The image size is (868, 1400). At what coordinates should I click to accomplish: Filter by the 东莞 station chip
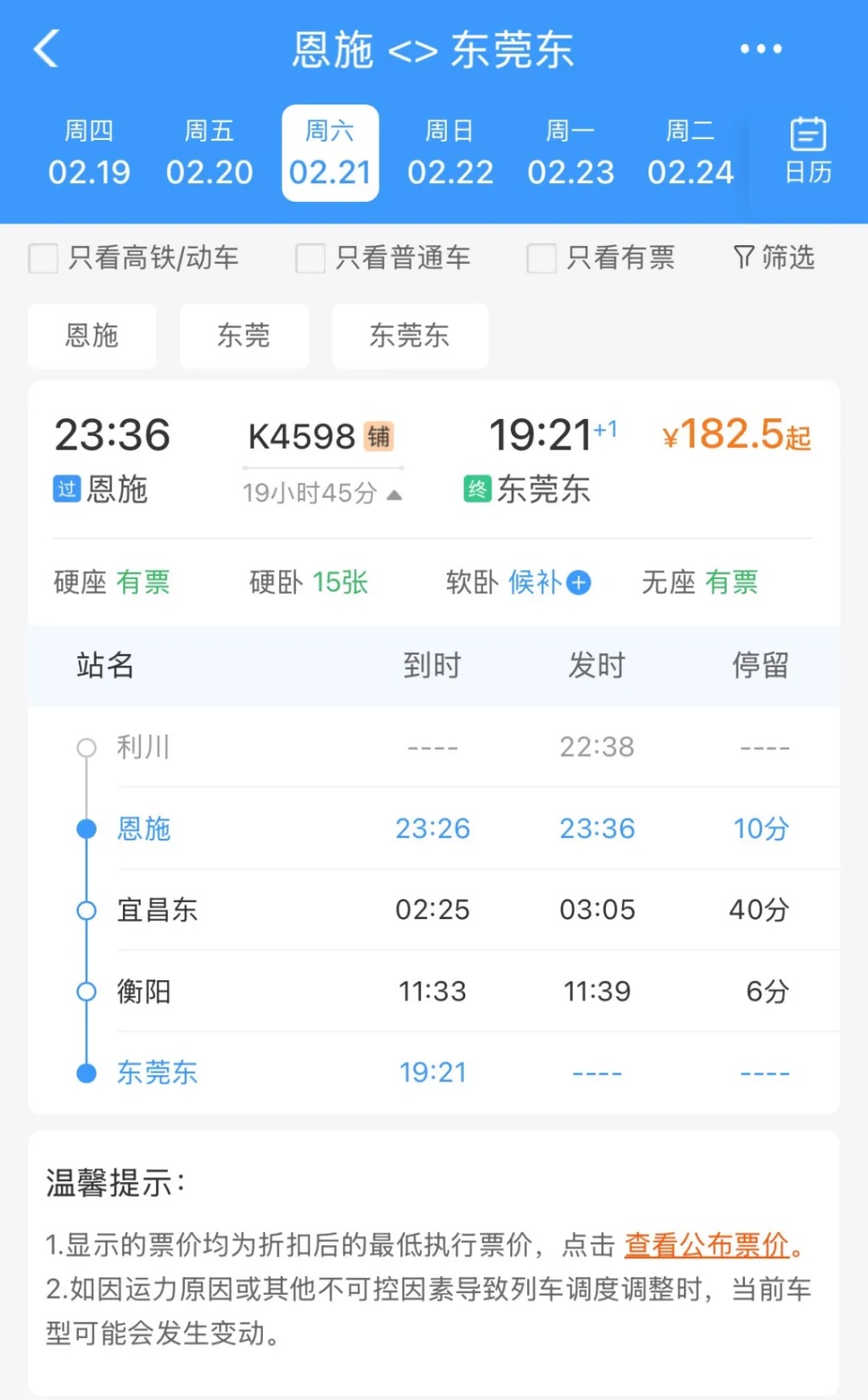(x=244, y=336)
